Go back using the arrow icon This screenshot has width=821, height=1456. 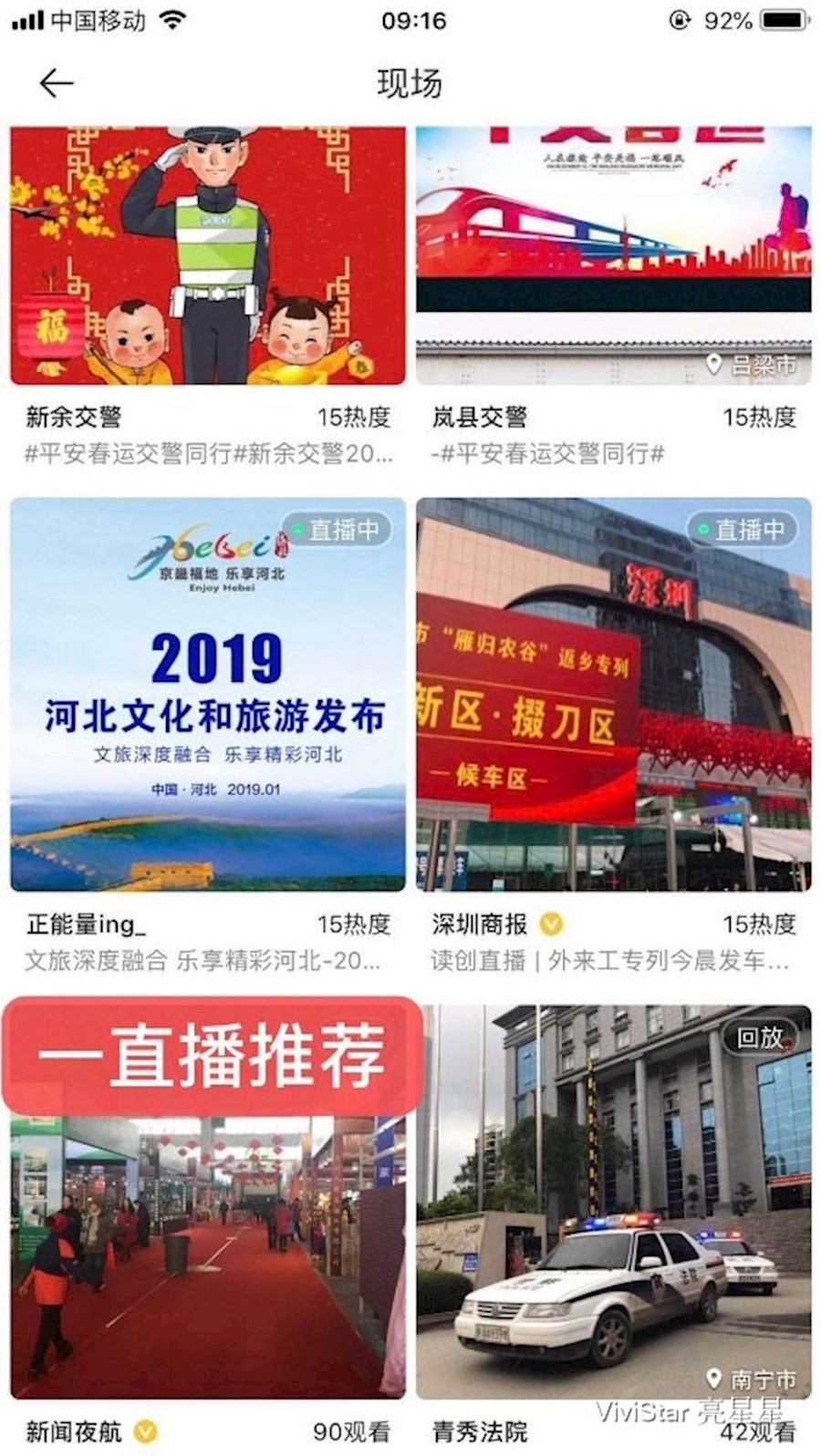coord(57,84)
